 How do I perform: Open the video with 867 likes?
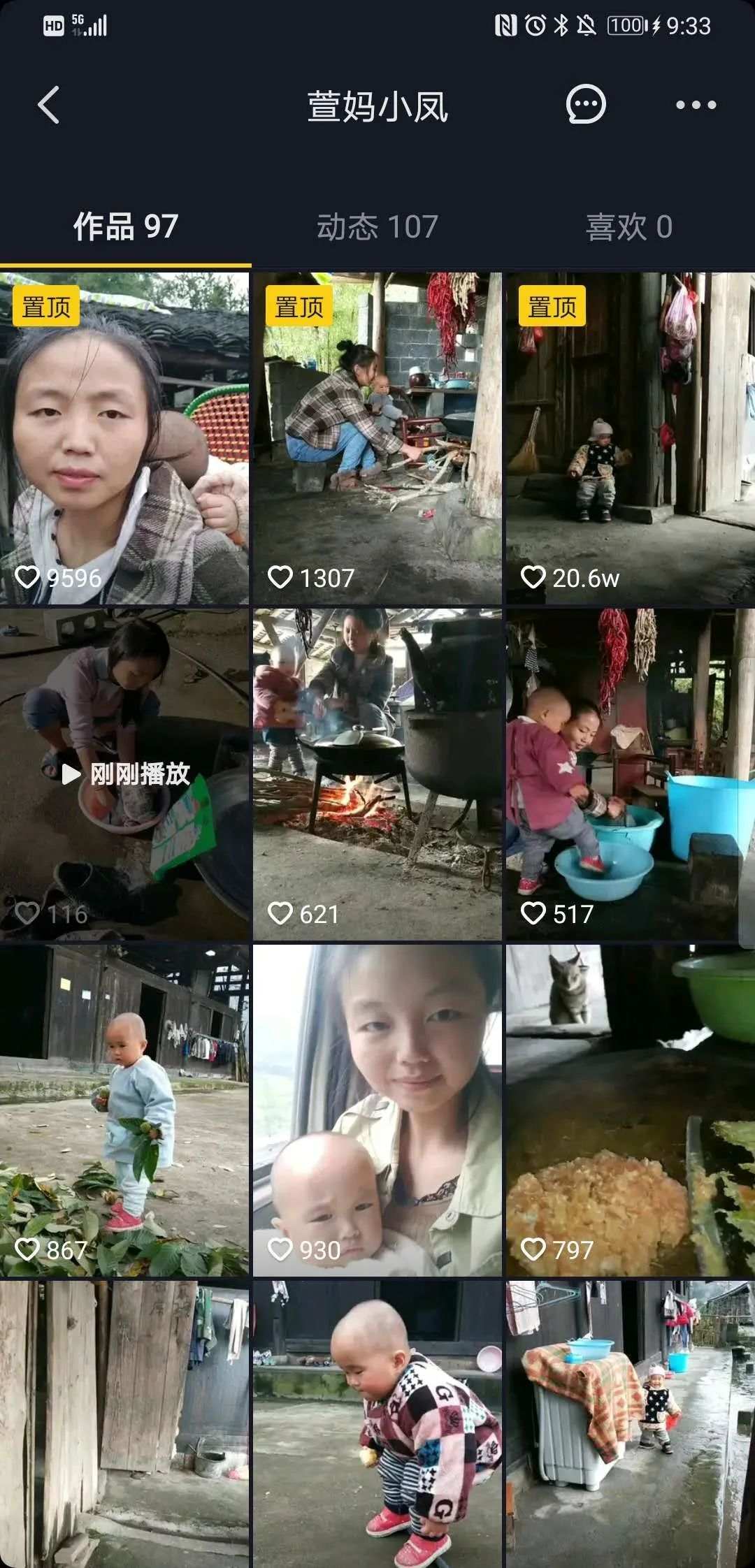click(124, 1110)
